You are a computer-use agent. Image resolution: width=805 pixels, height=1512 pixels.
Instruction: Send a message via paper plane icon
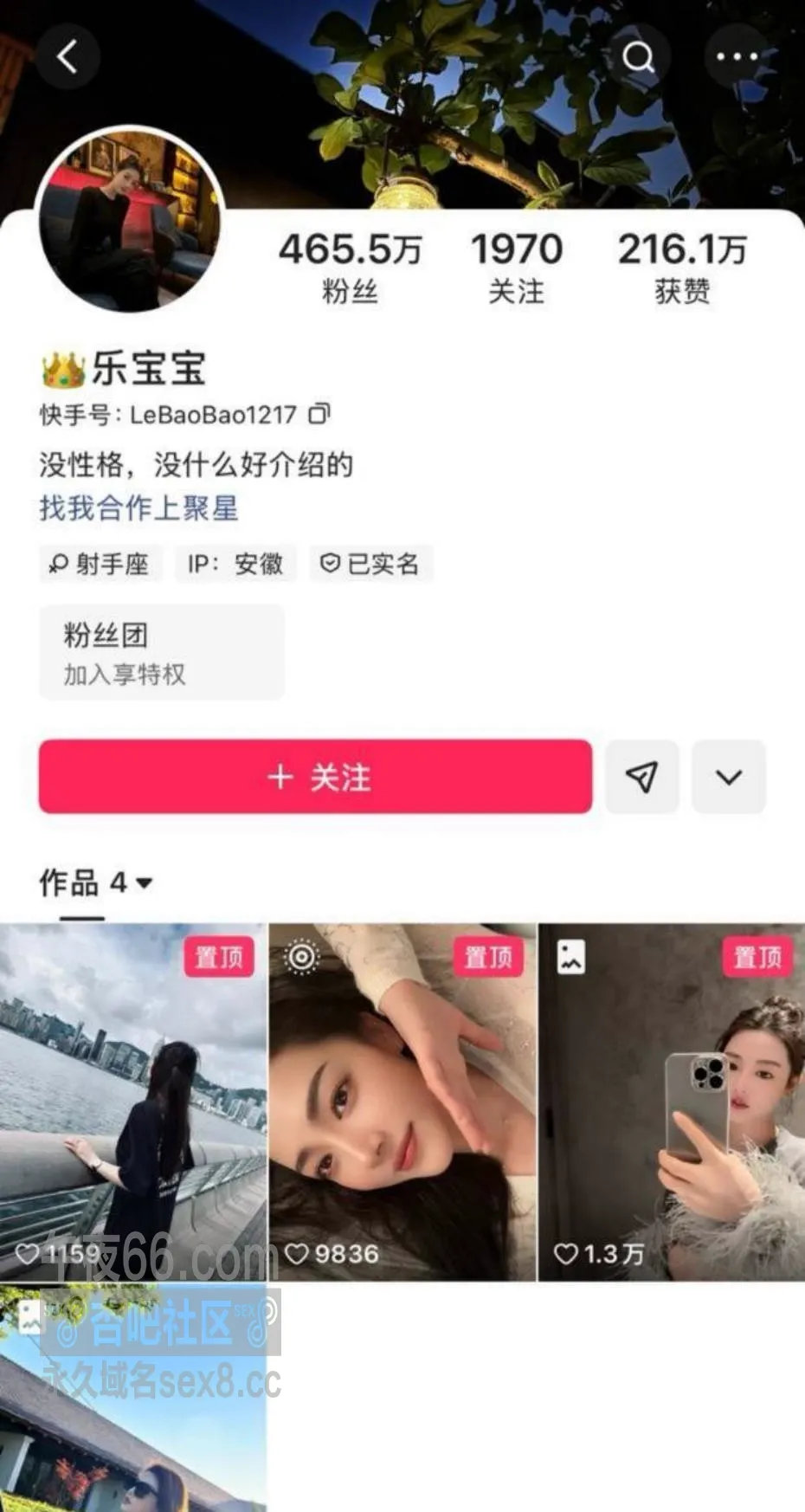pos(641,777)
